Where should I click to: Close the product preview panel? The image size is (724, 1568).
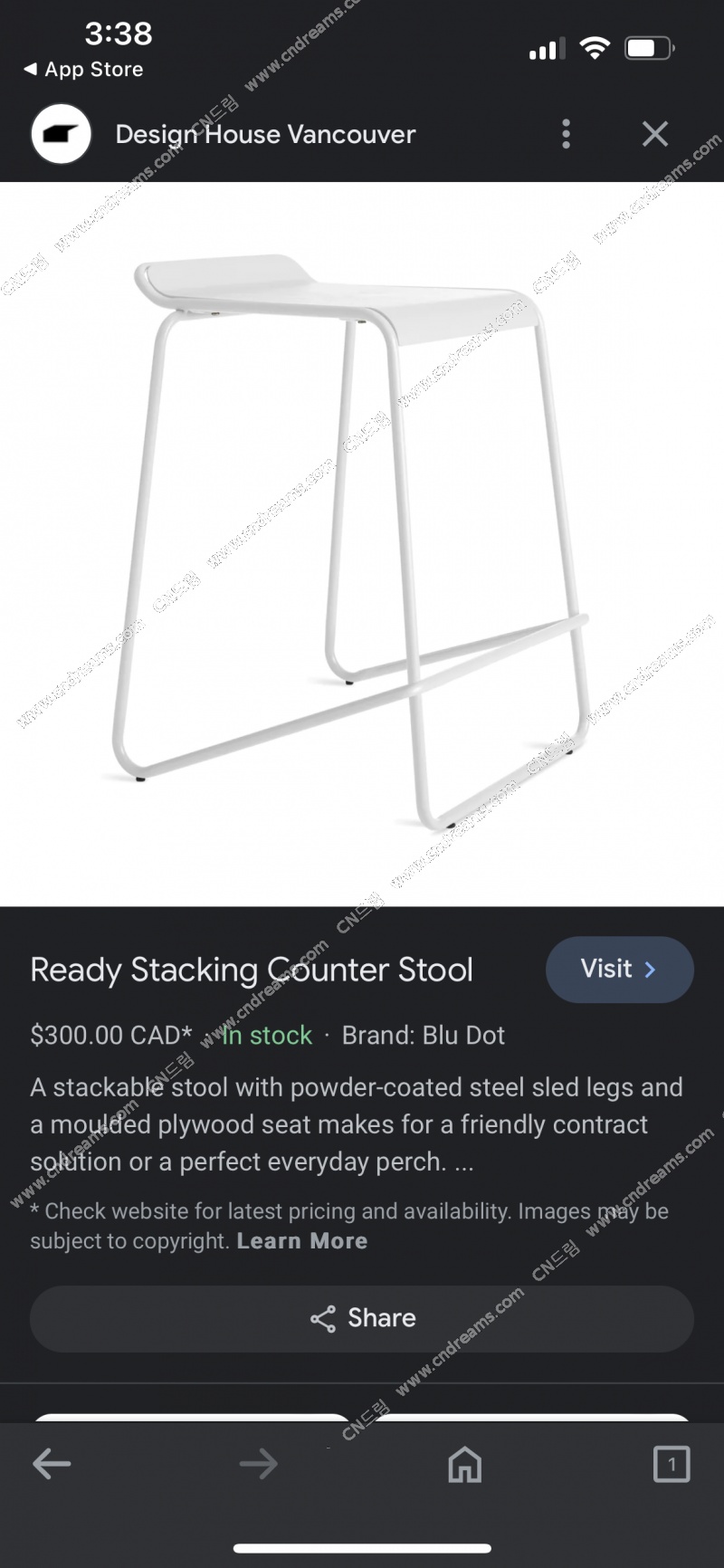pos(654,134)
